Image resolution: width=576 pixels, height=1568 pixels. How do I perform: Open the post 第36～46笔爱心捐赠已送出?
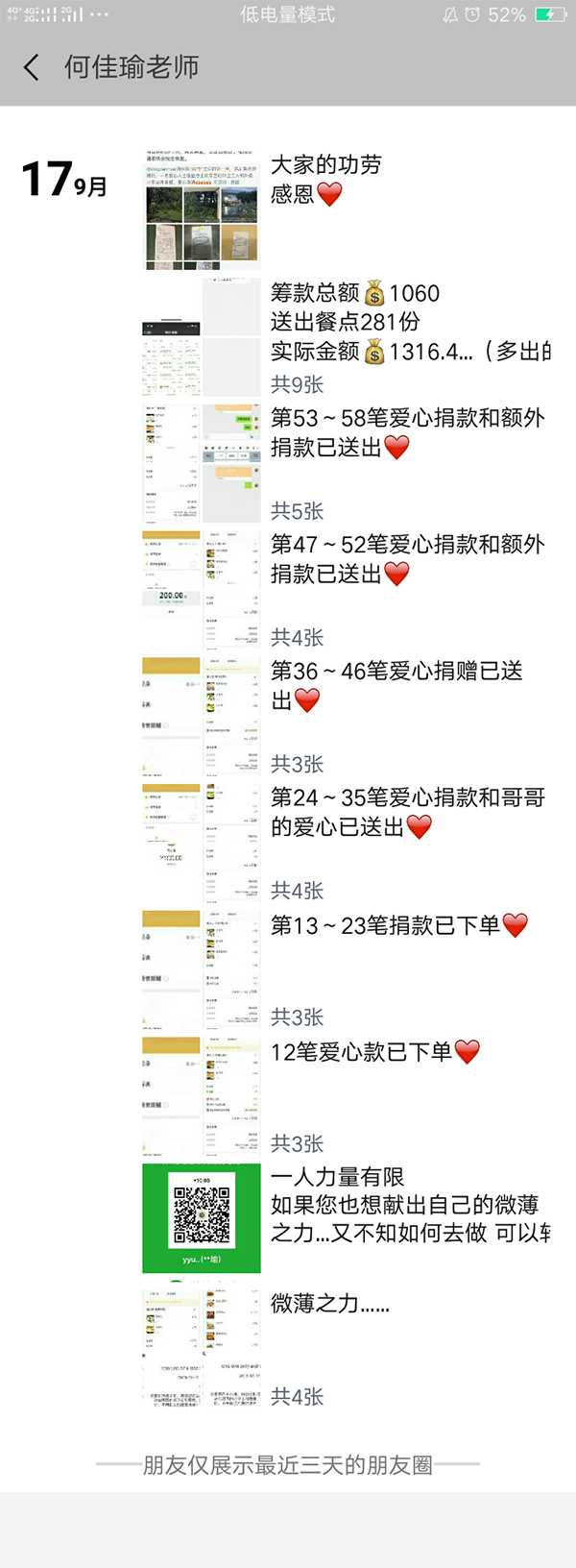coord(396,685)
